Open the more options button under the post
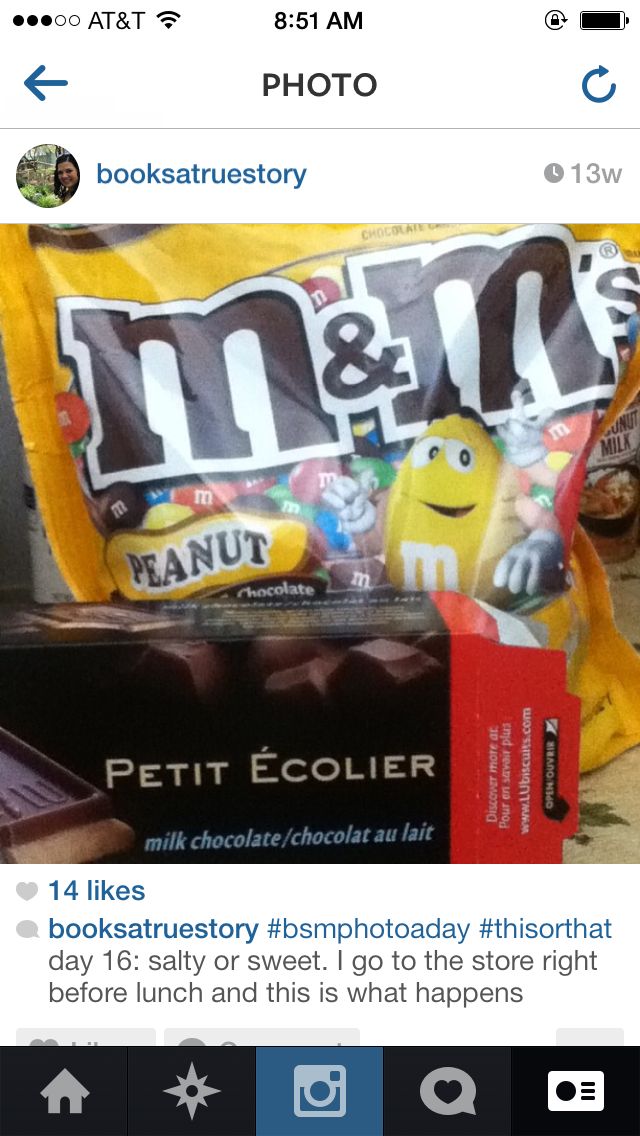 (589, 1038)
